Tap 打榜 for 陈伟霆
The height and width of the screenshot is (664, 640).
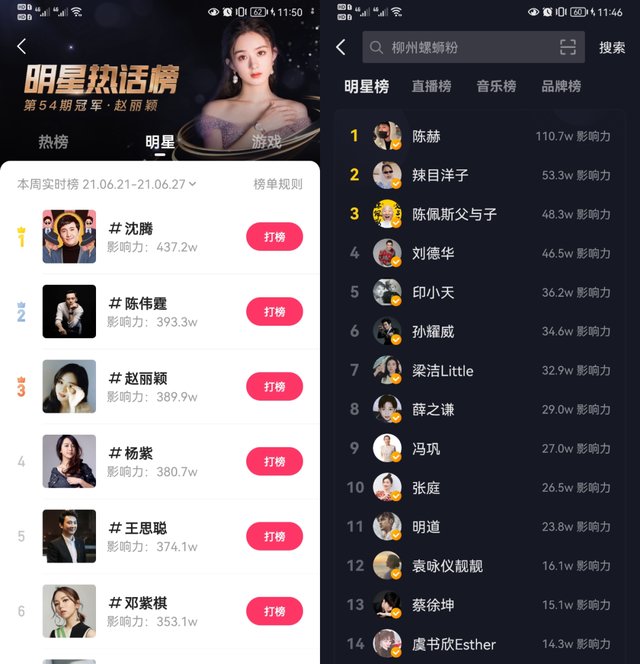(x=274, y=312)
